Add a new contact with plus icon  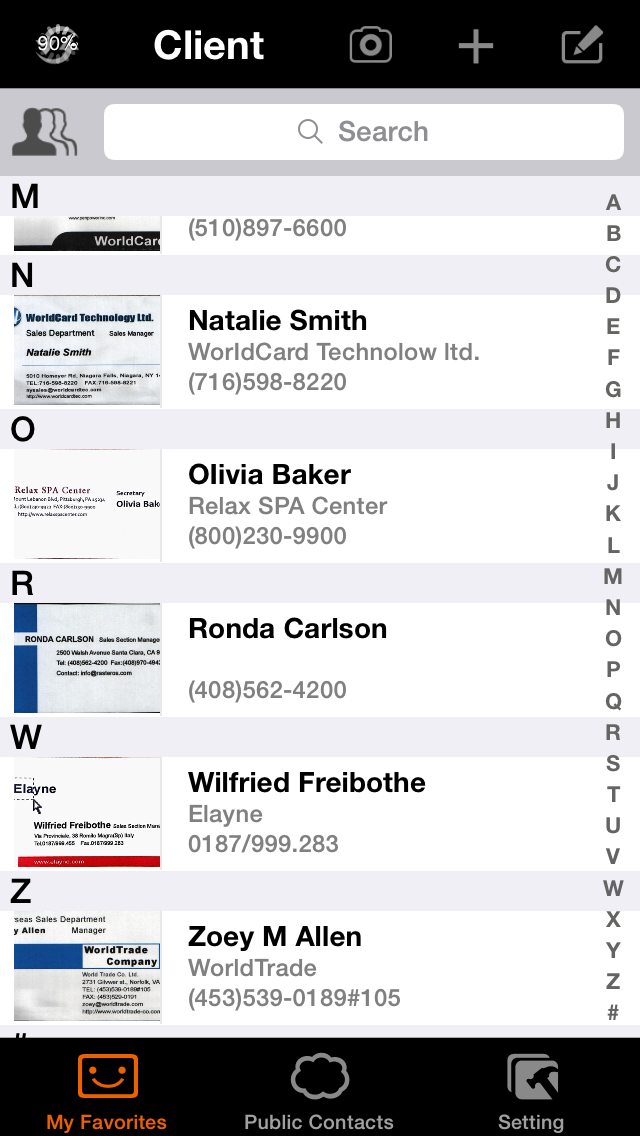click(x=475, y=45)
